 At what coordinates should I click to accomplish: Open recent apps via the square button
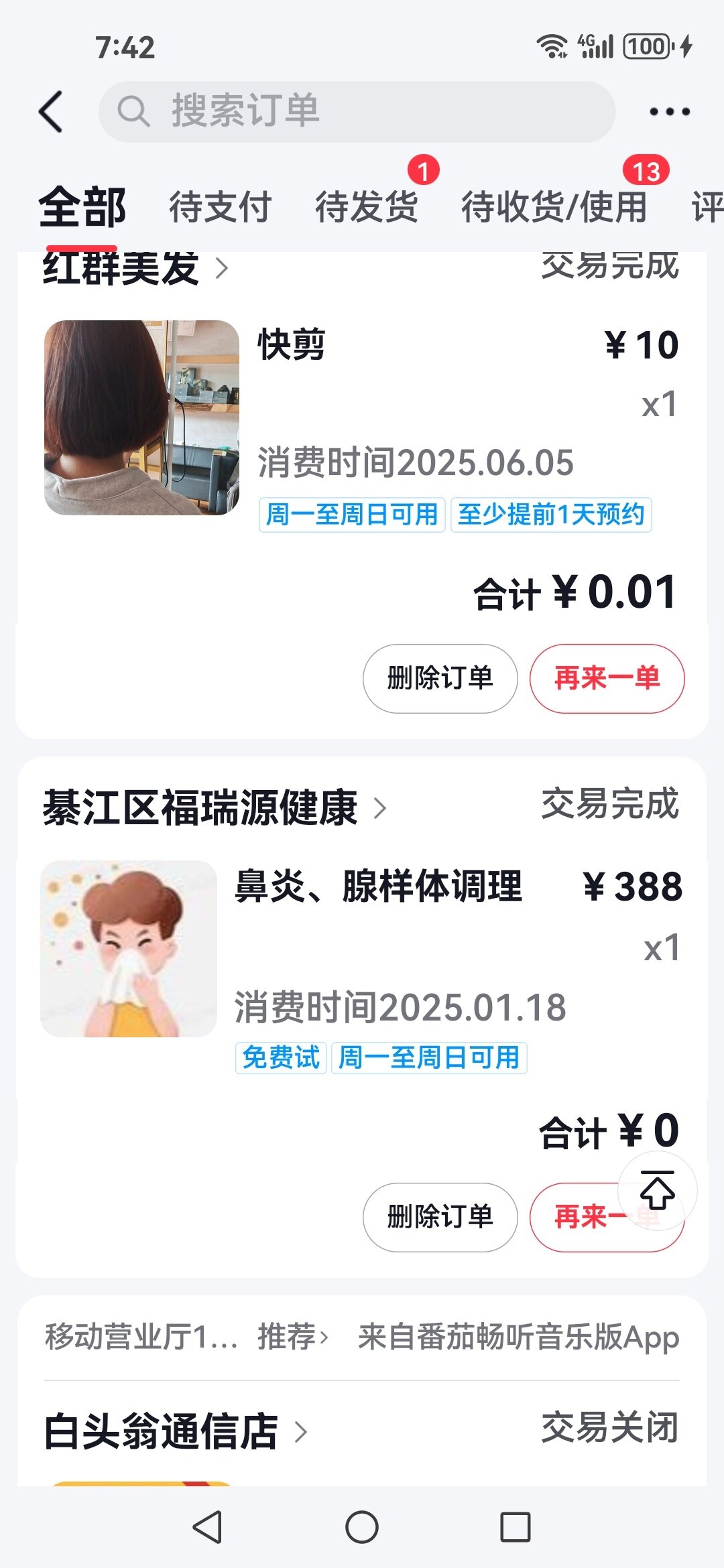click(x=516, y=1527)
